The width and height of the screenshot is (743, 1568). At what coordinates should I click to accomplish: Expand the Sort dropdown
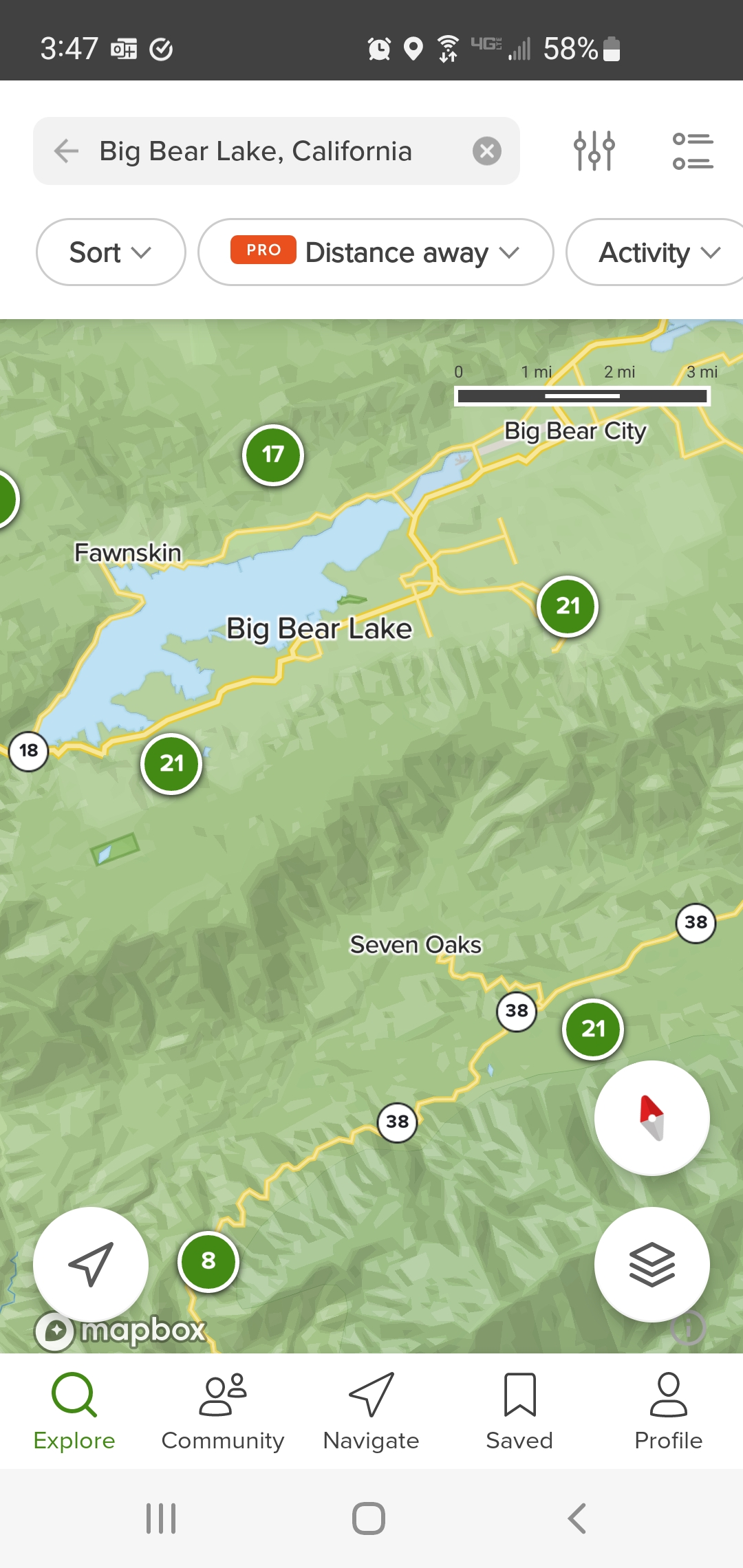click(110, 252)
